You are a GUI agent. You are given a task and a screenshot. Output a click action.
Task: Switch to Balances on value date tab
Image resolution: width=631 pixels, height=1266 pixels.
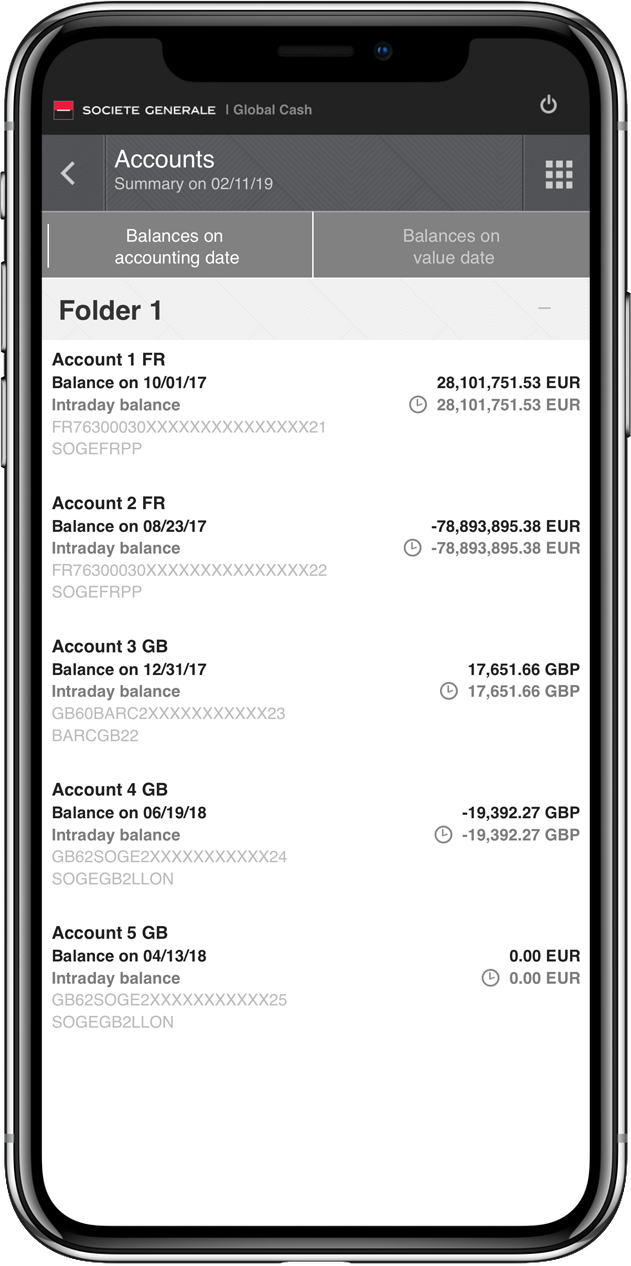coord(451,246)
